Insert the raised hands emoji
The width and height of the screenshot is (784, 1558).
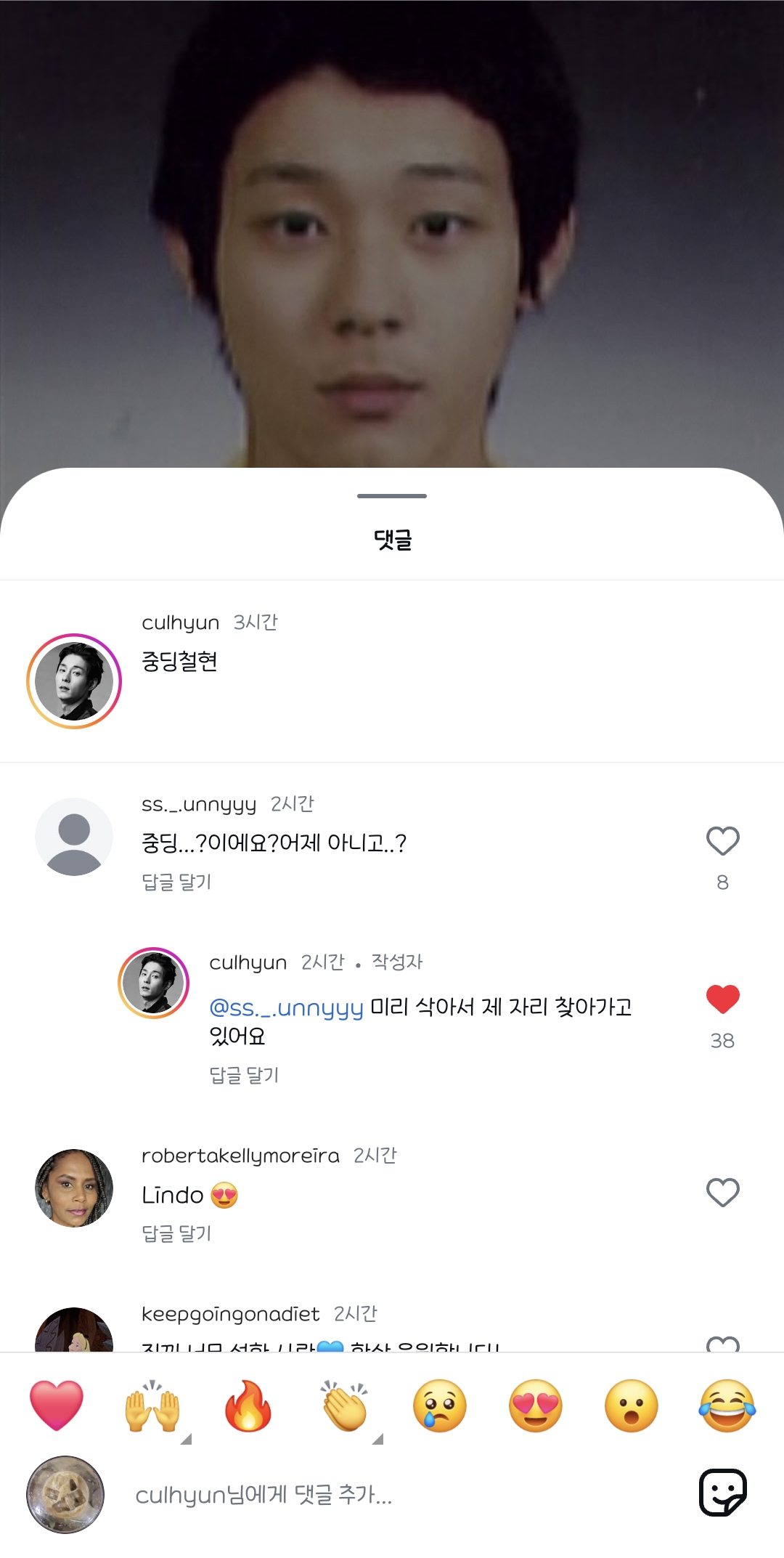point(152,1405)
